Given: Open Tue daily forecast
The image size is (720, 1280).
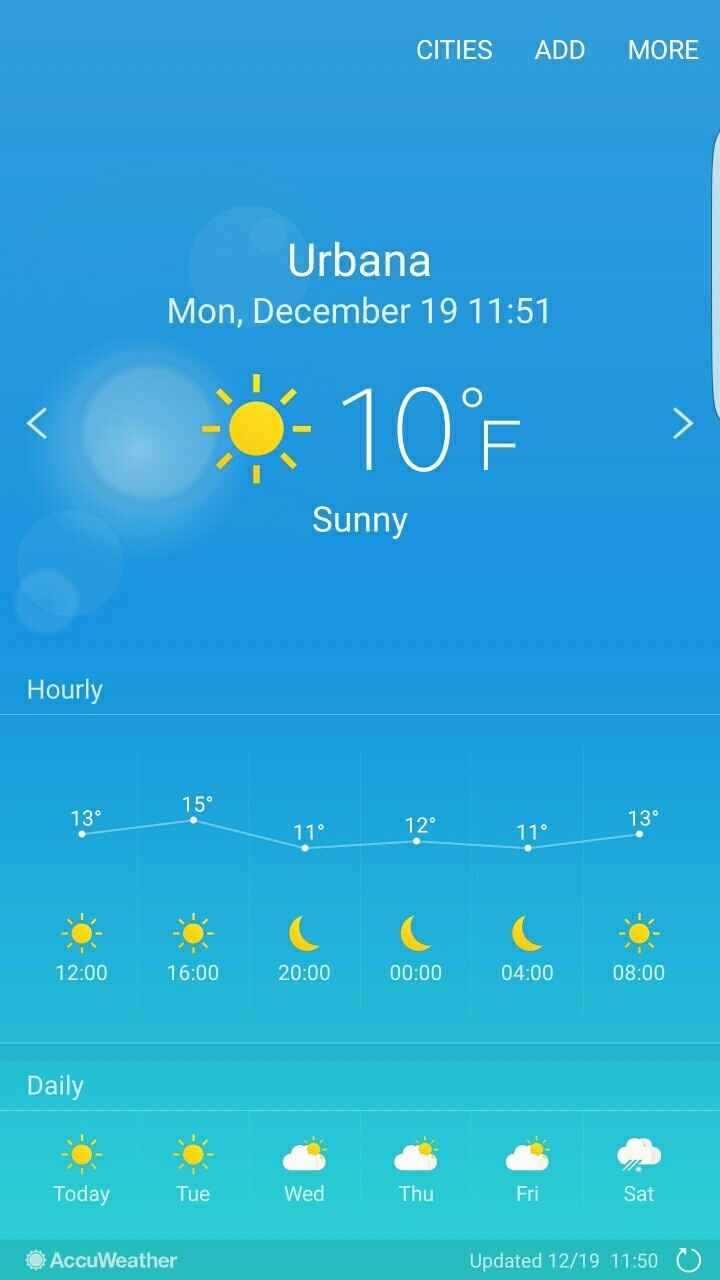Looking at the screenshot, I should click(193, 1170).
